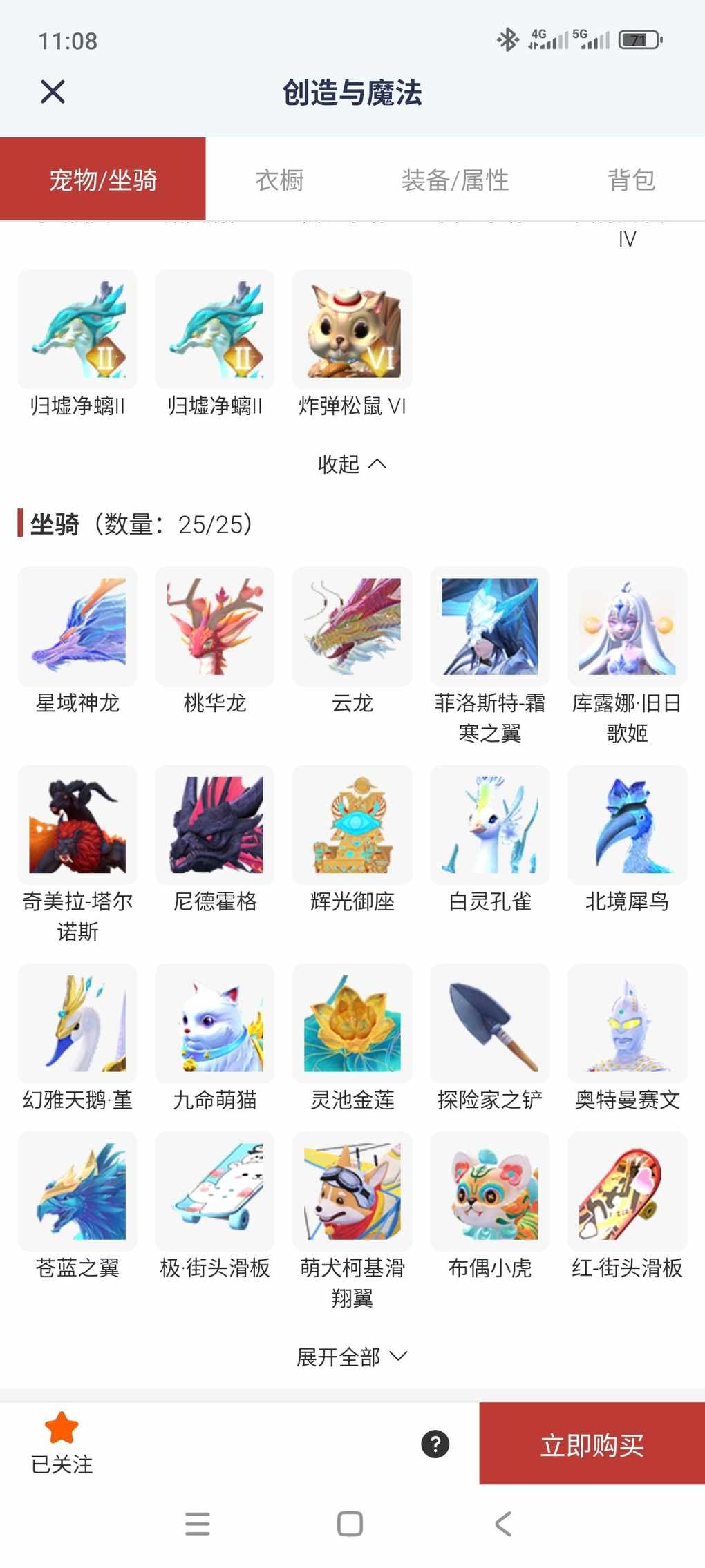Close the 创造与魔法 page

[x=53, y=92]
